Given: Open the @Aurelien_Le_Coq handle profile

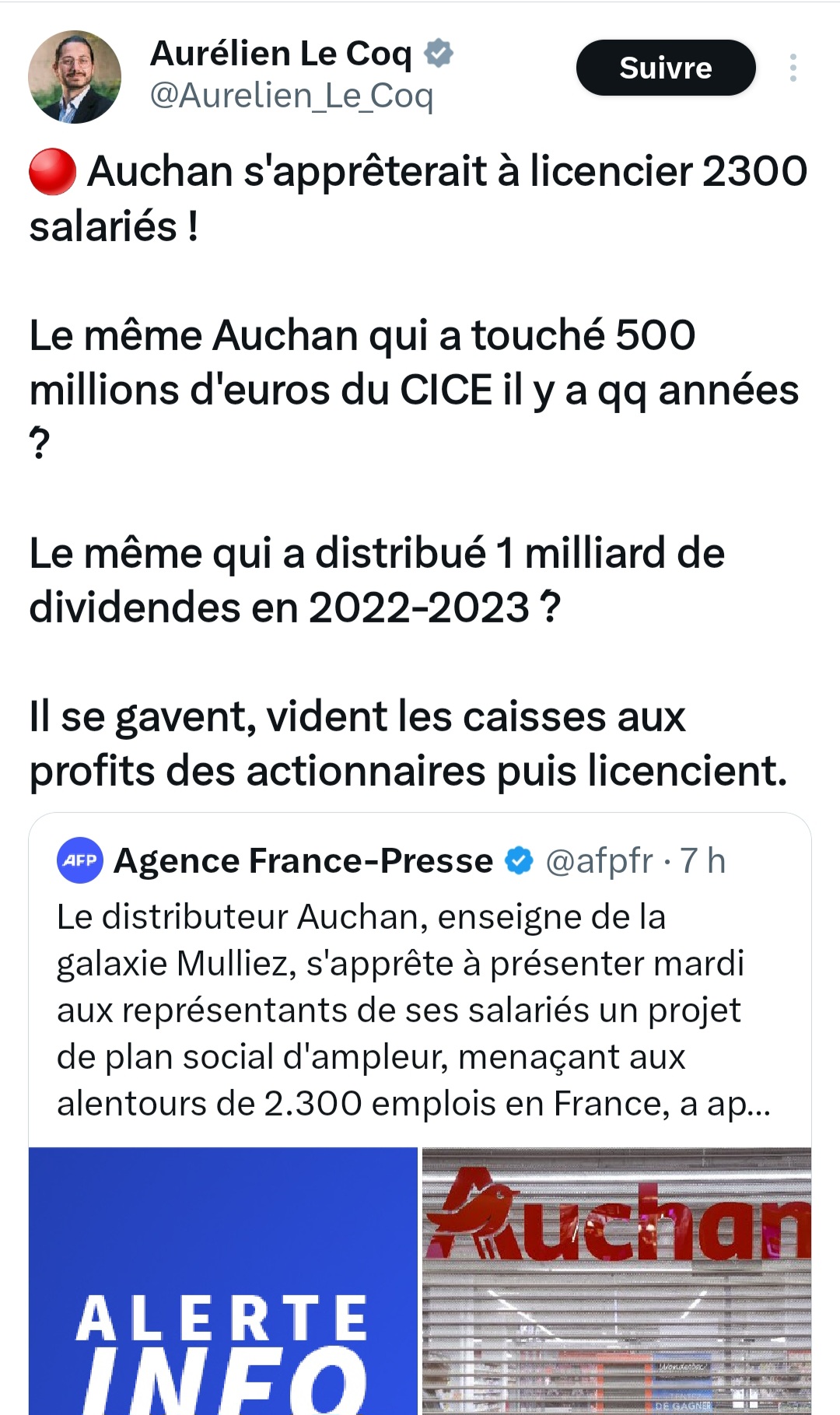Looking at the screenshot, I should (291, 96).
